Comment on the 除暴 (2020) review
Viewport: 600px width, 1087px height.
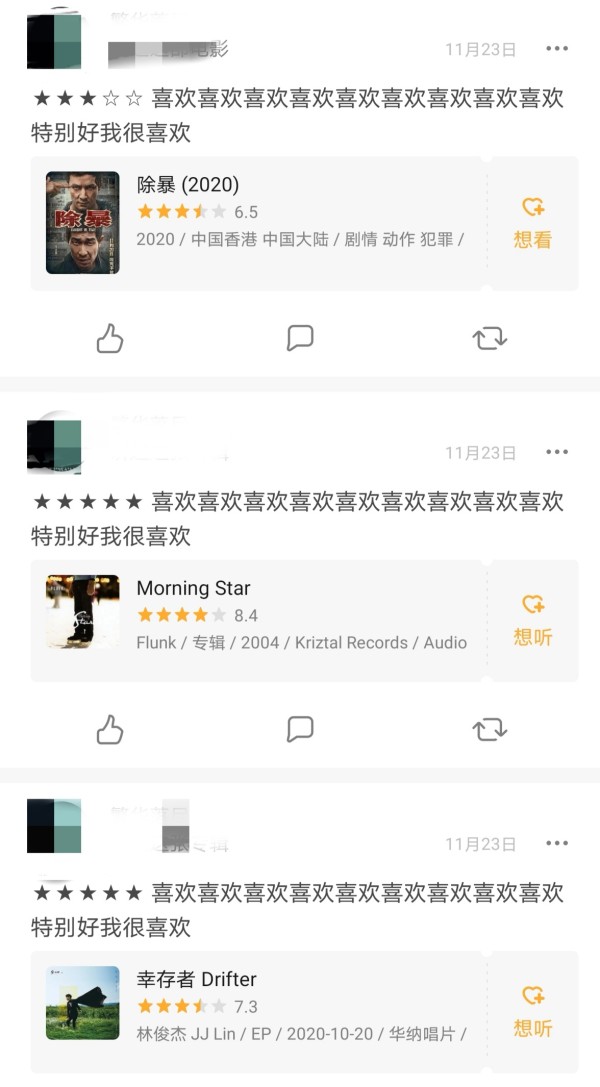pyautogui.click(x=300, y=338)
